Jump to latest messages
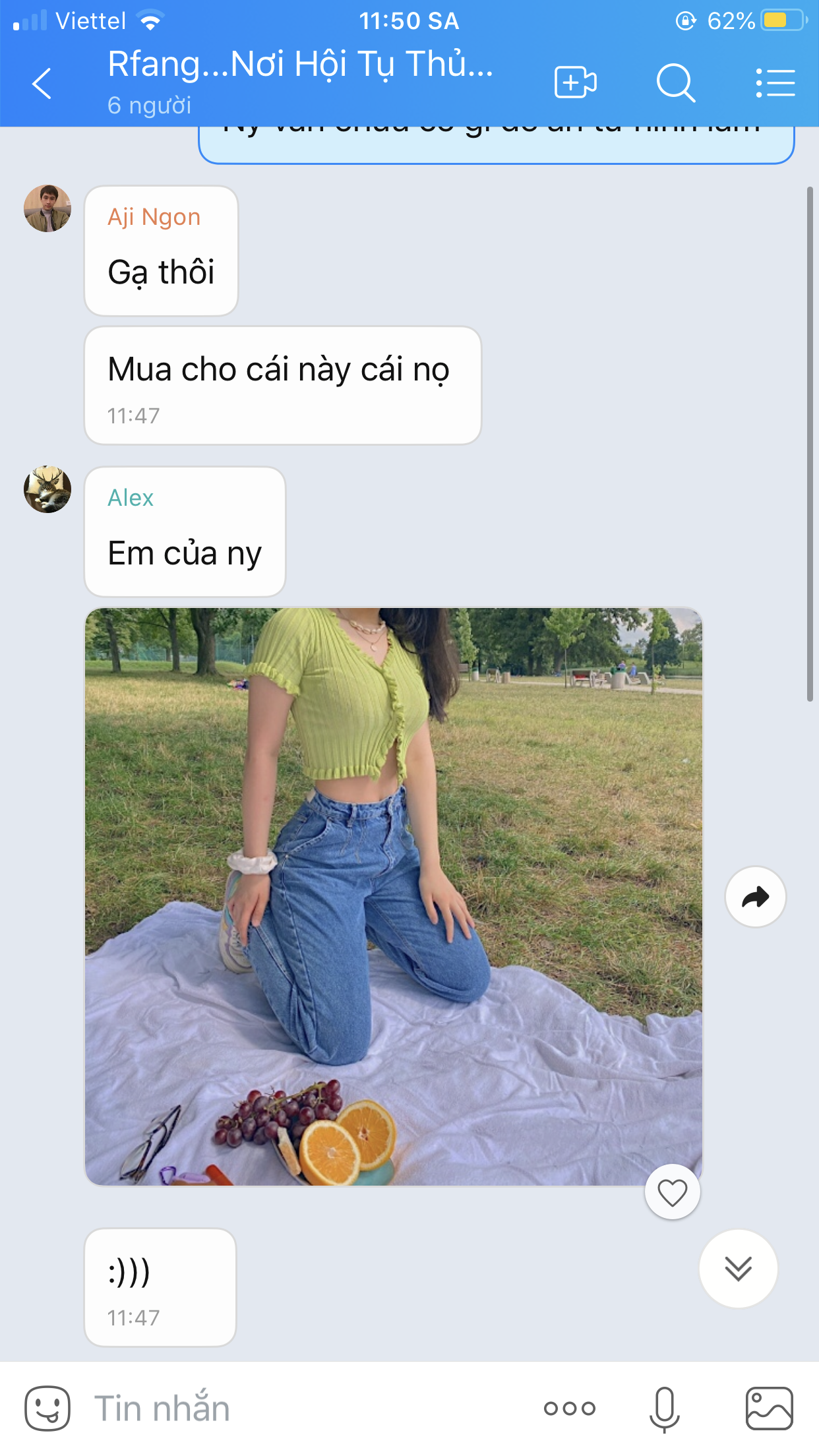Image resolution: width=819 pixels, height=1456 pixels. (x=739, y=1269)
